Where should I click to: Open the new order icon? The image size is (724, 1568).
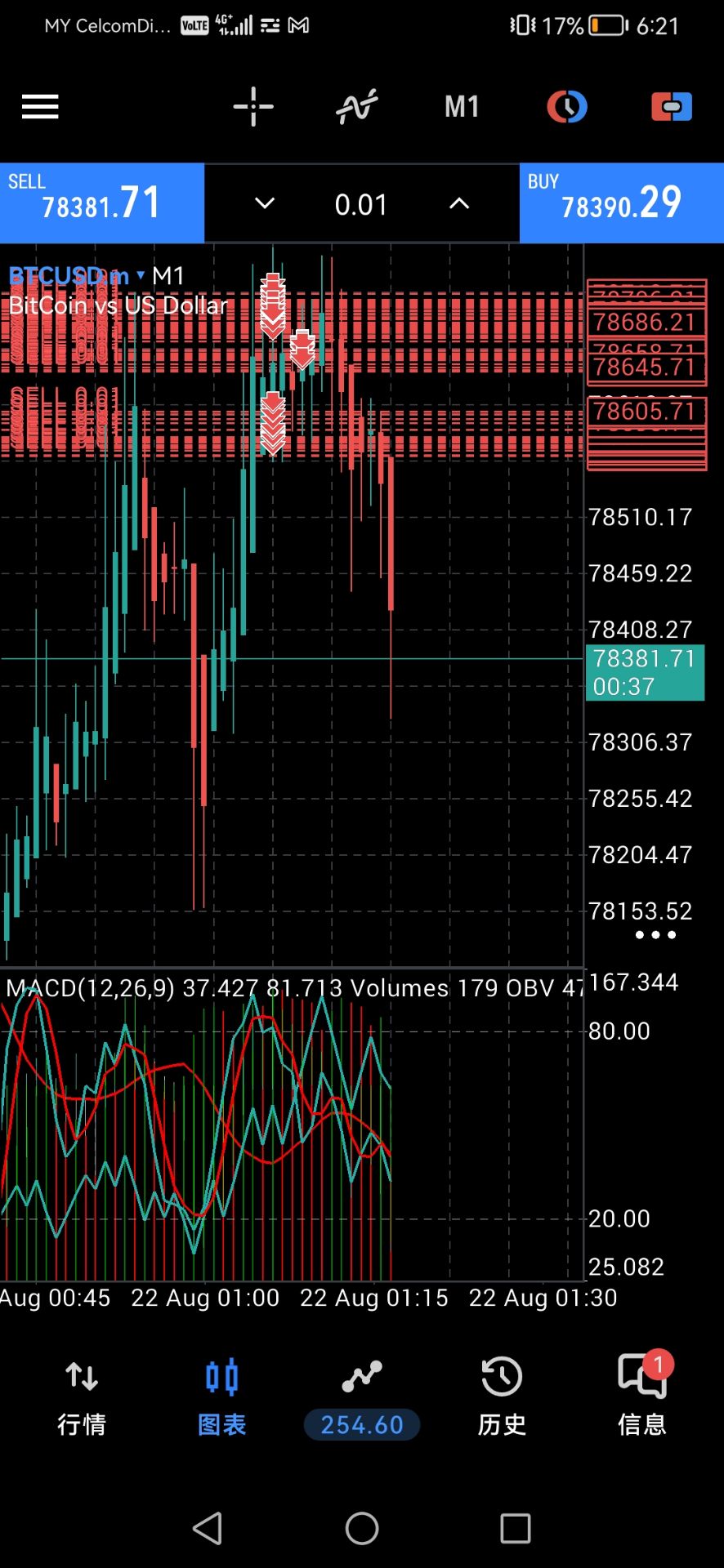click(x=672, y=107)
